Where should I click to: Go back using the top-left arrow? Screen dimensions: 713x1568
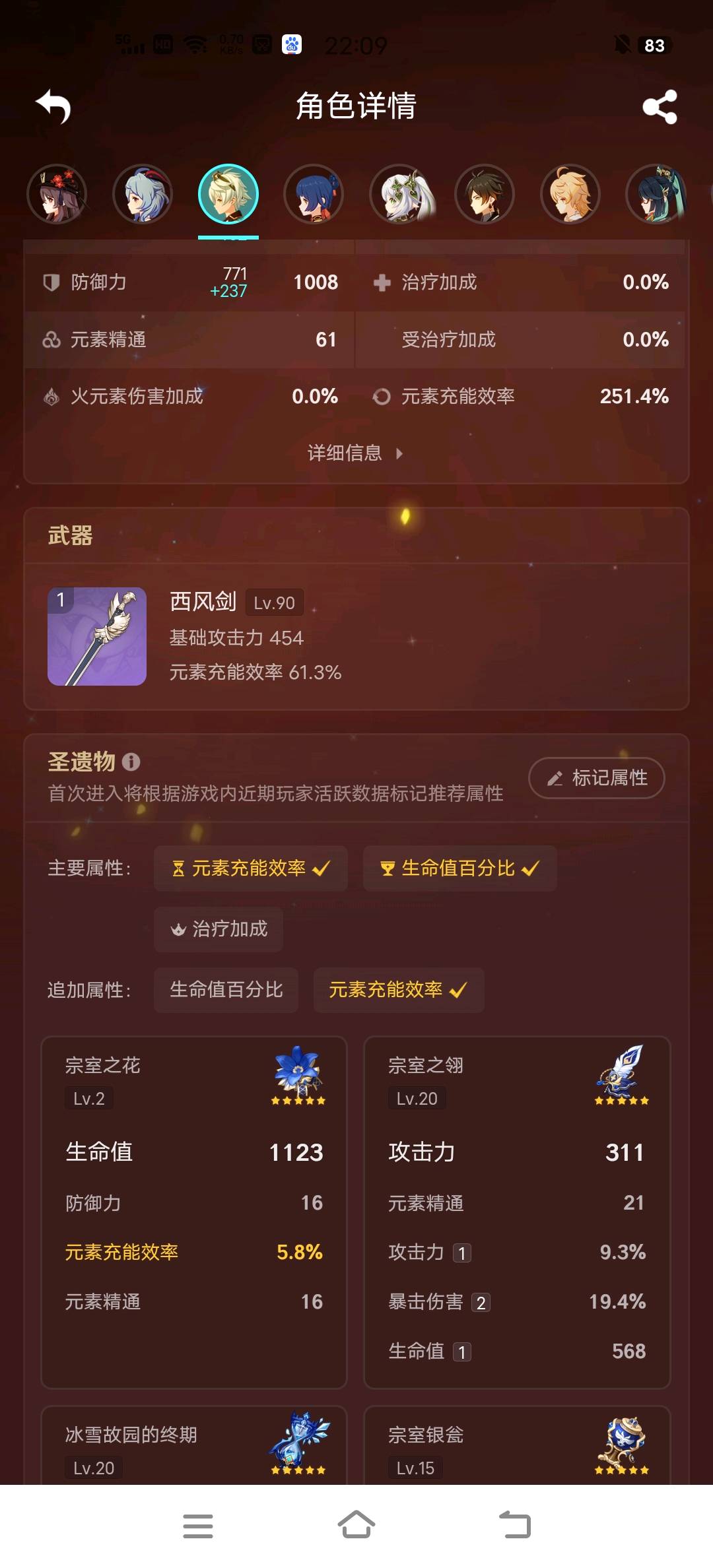(53, 106)
